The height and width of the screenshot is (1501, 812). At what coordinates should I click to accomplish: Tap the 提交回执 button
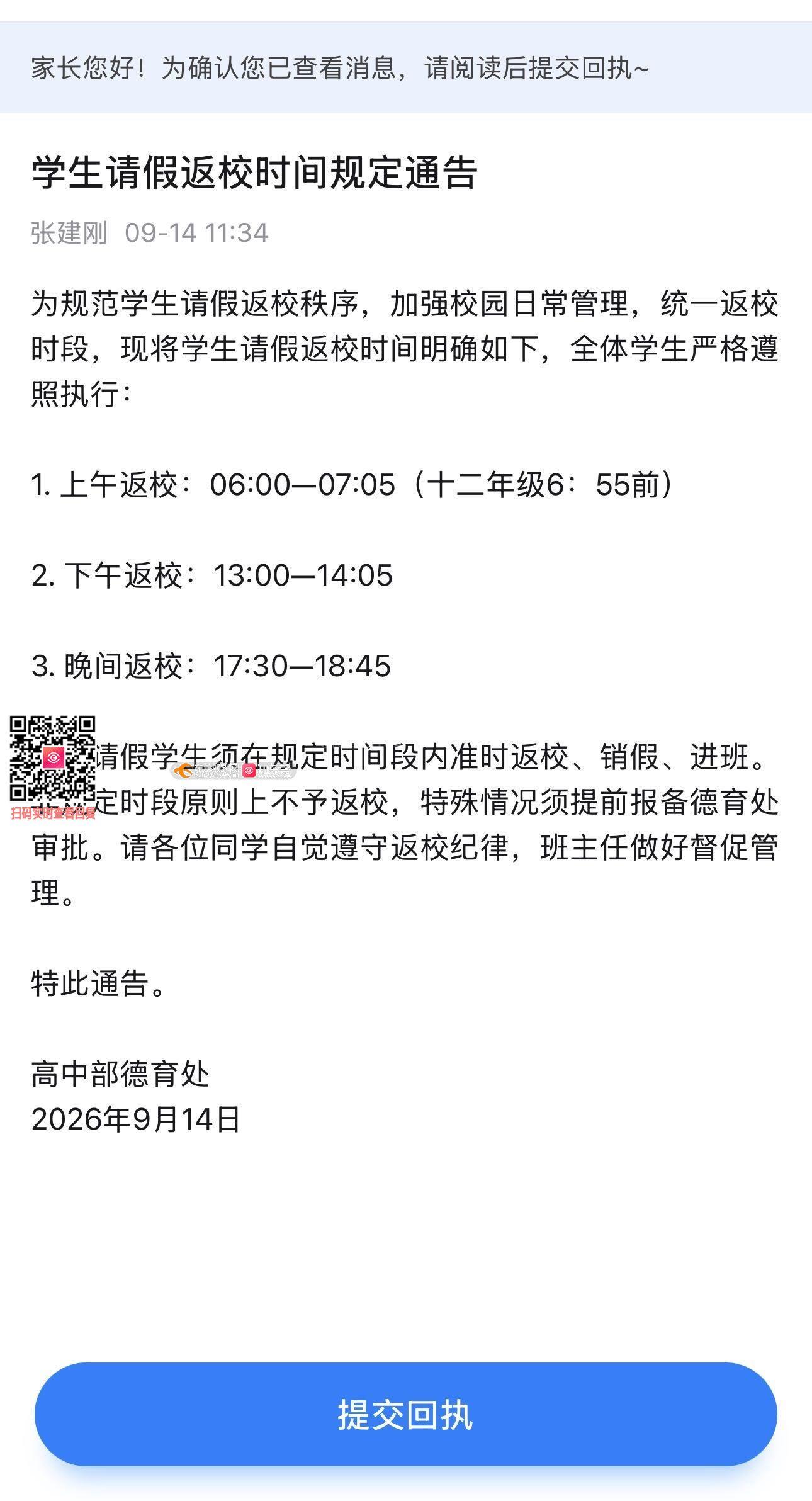point(406,1414)
